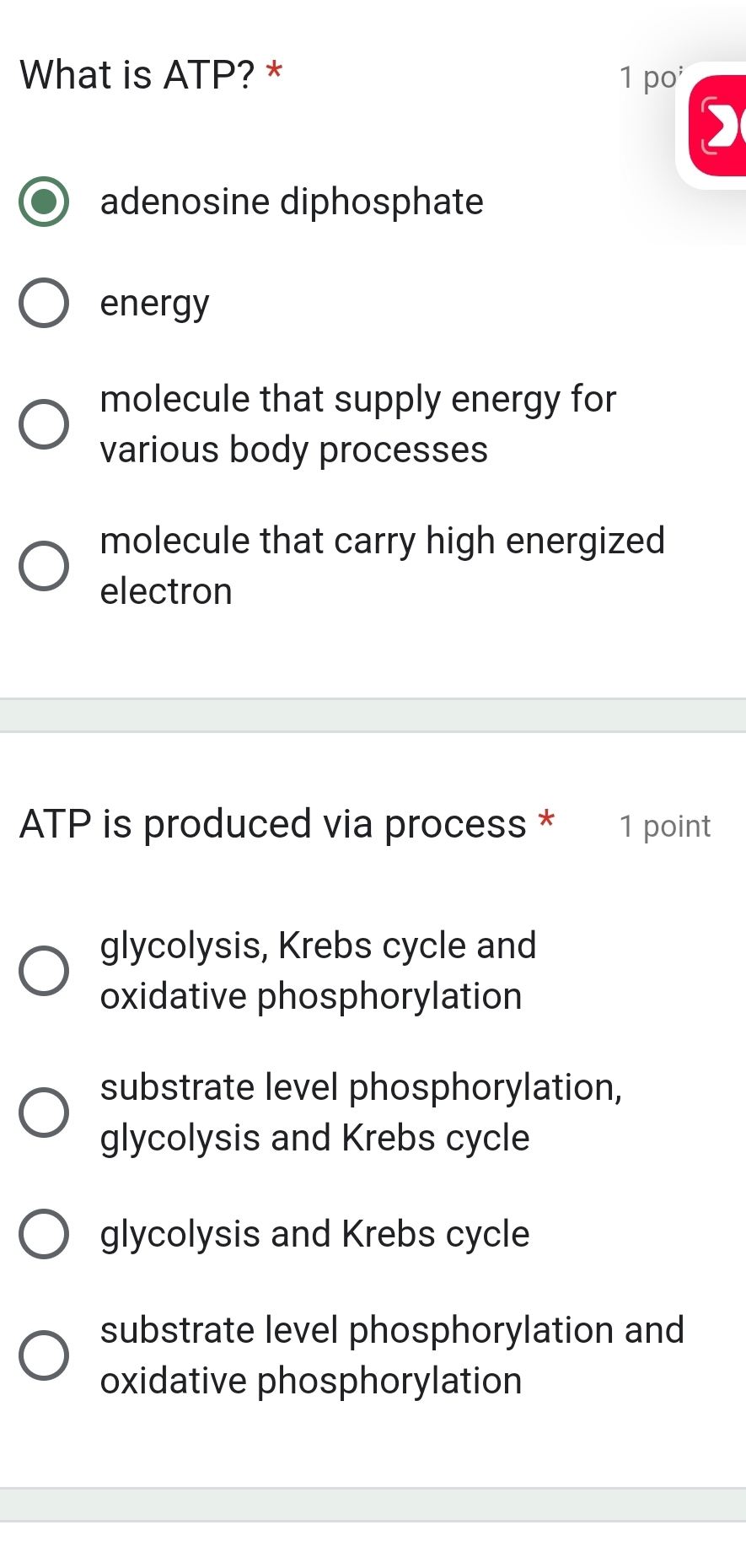This screenshot has width=746, height=1568.
Task: Select the "adenosine diphosphate" option
Action: (x=292, y=202)
